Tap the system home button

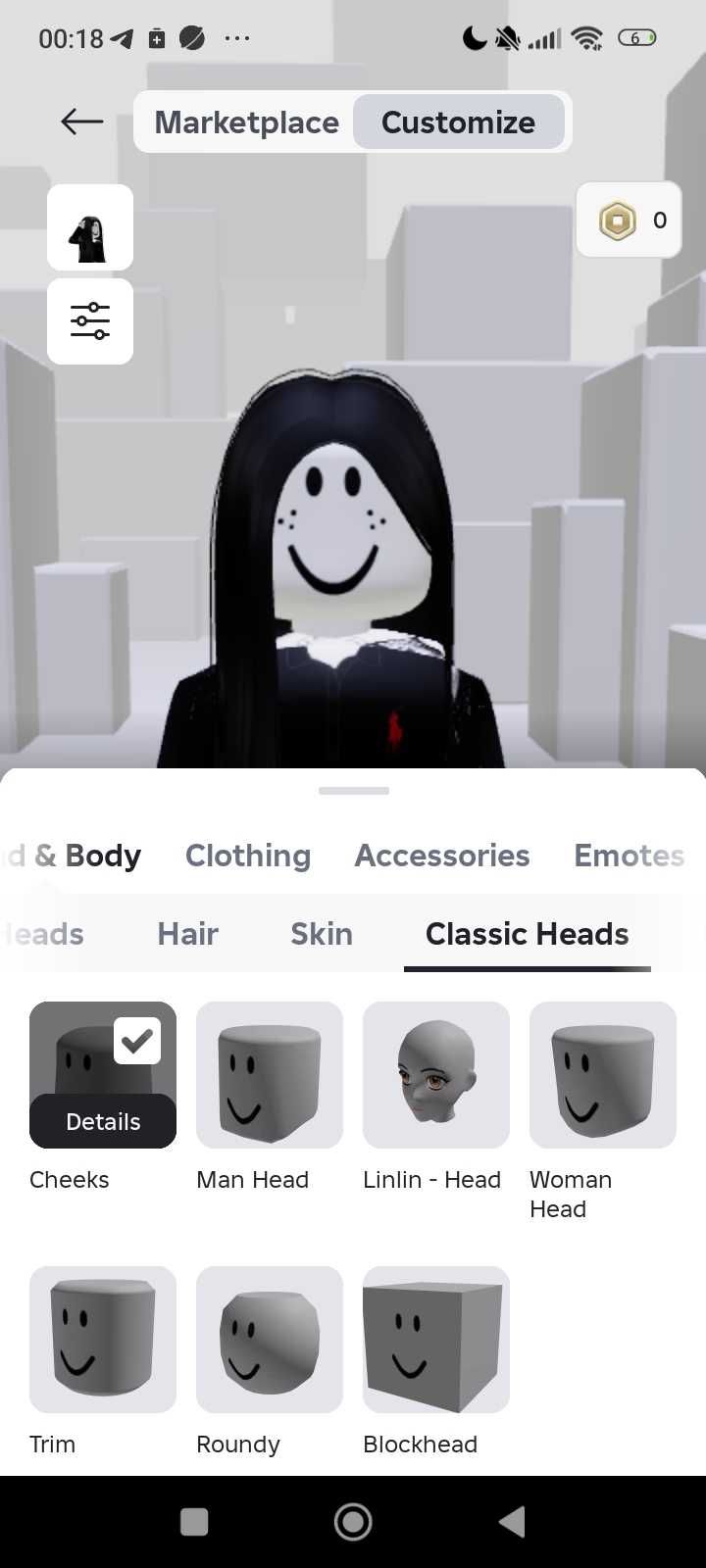[353, 1522]
